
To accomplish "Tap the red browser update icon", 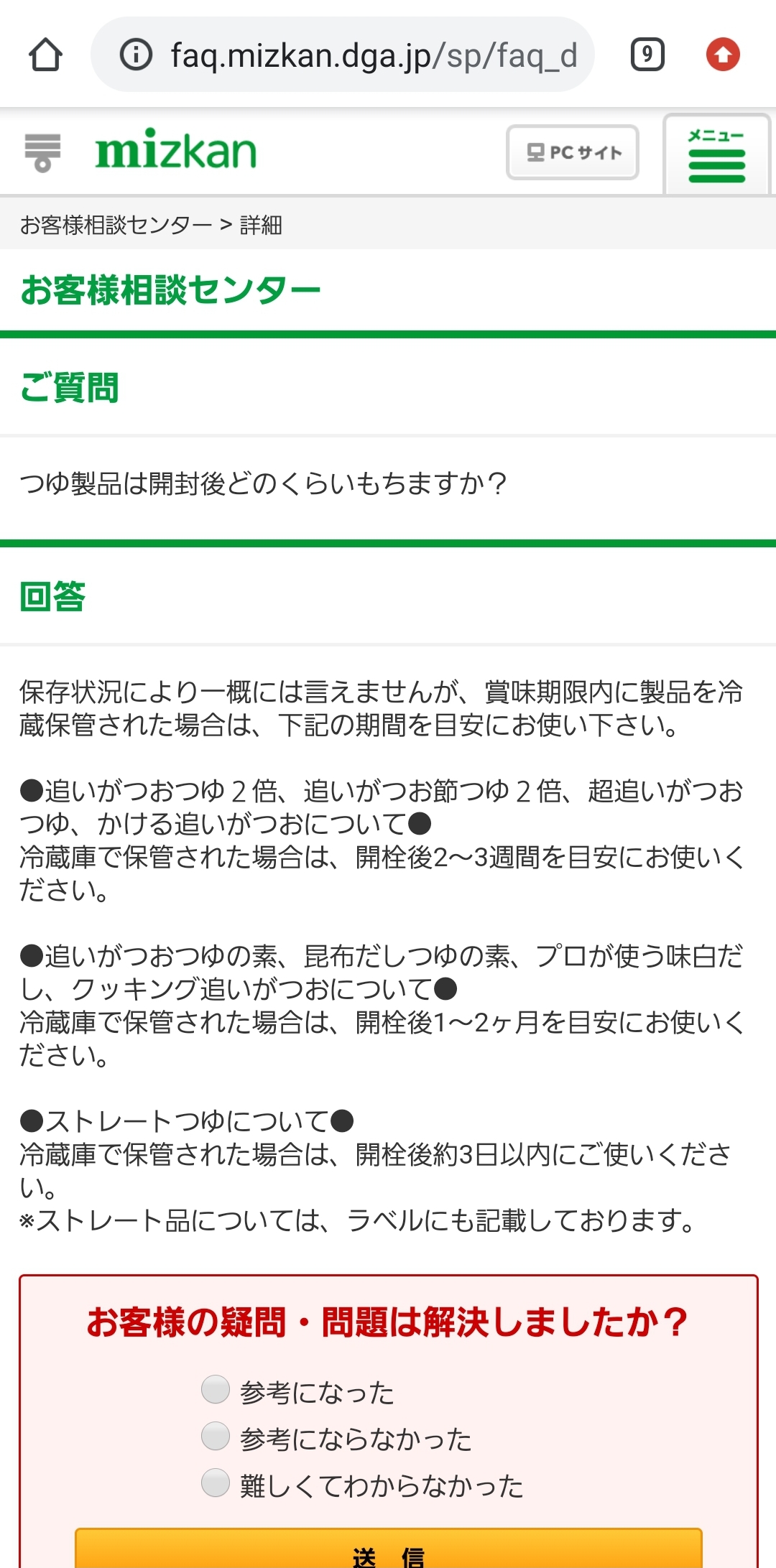I will tap(723, 55).
